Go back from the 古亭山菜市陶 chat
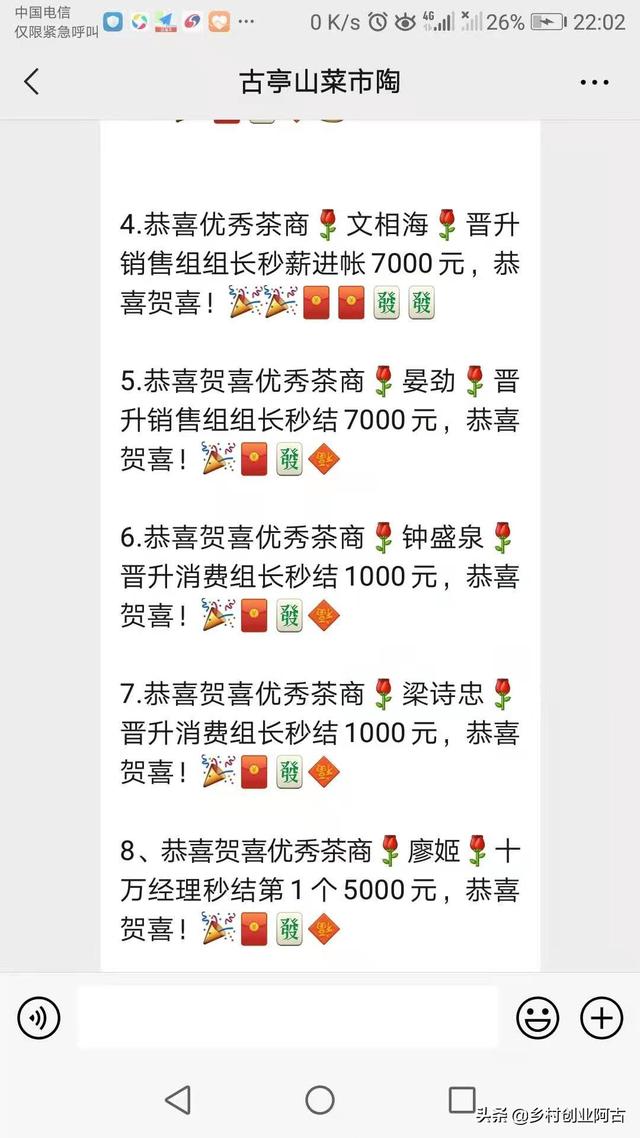This screenshot has width=640, height=1138. 31,82
